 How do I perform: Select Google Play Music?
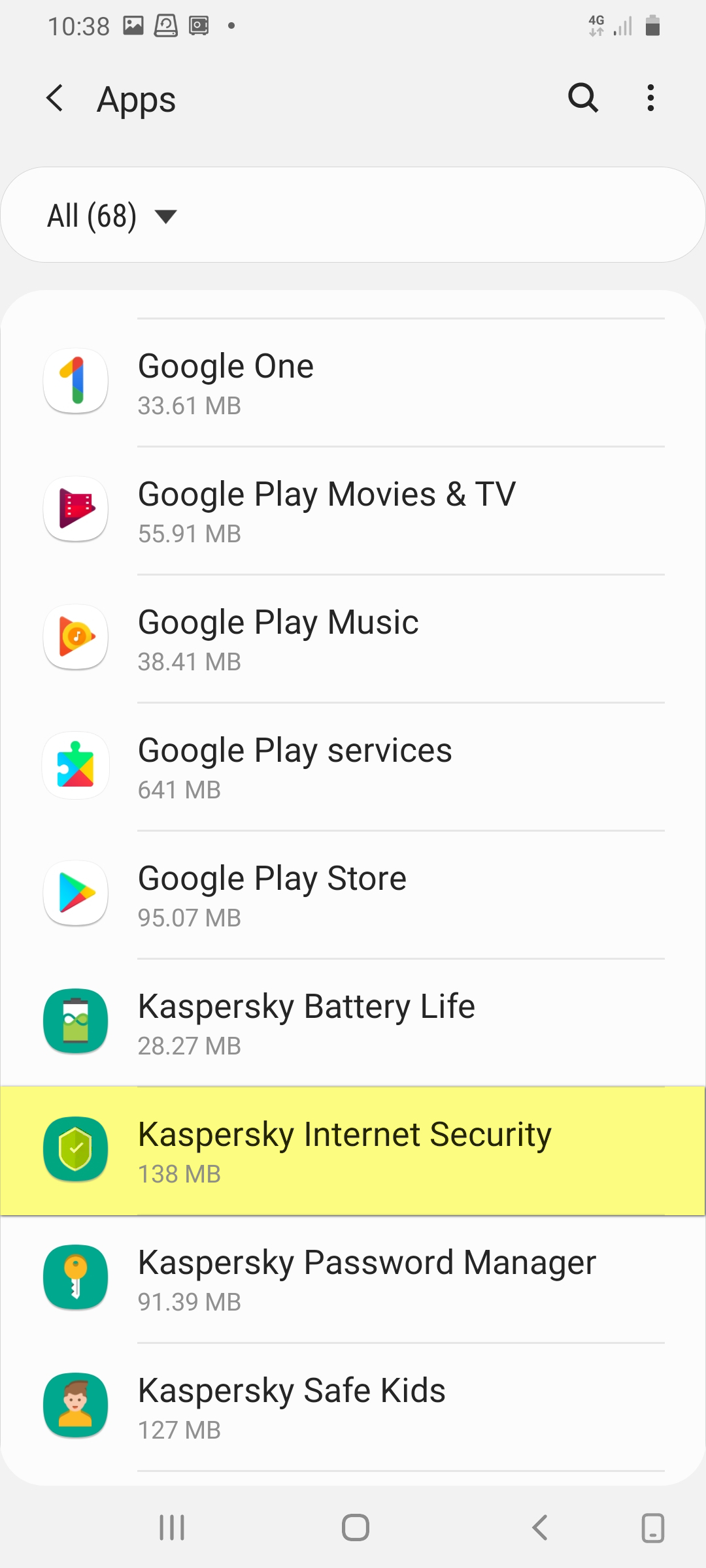point(353,638)
